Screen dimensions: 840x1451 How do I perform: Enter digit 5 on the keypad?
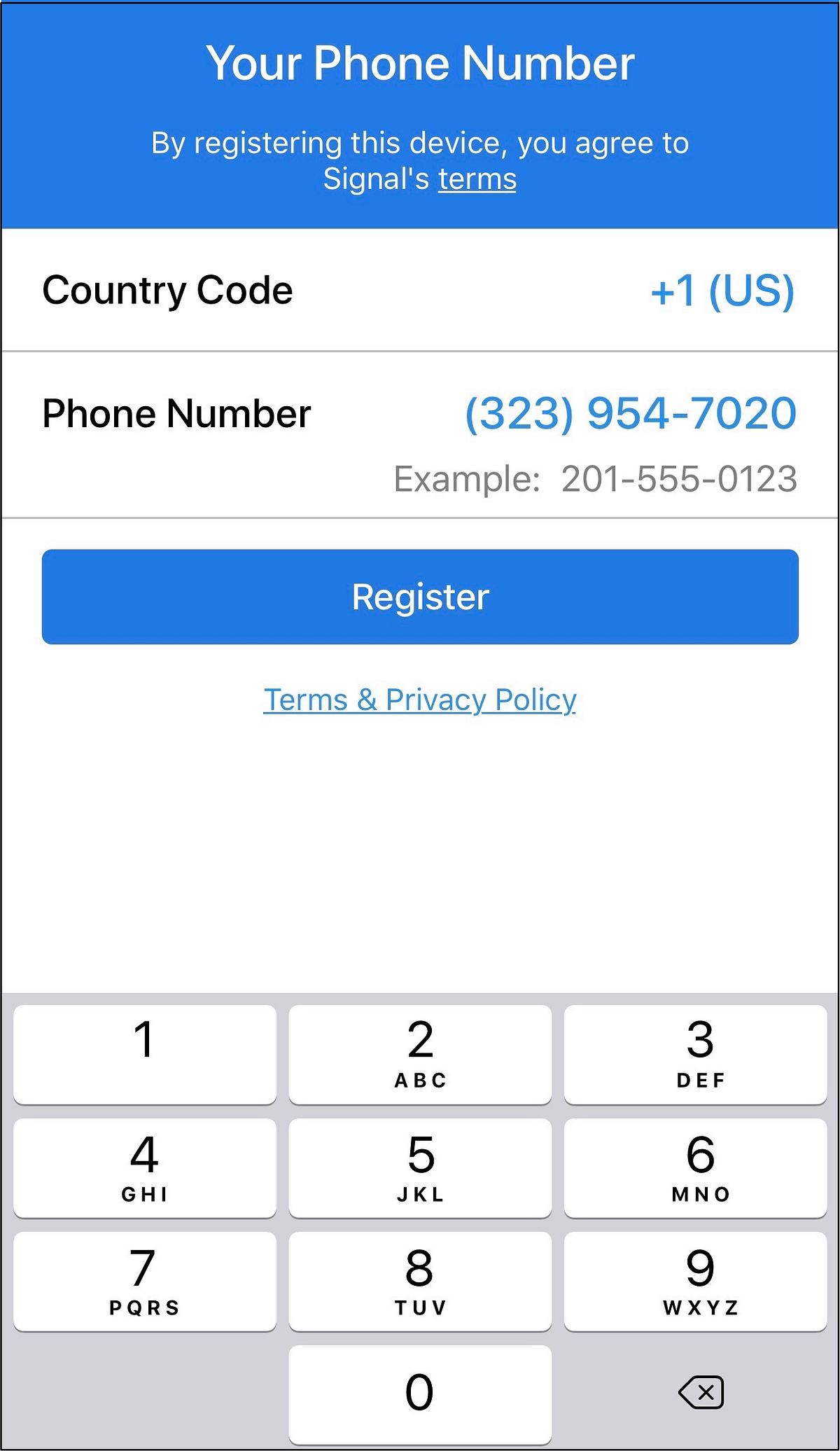pyautogui.click(x=420, y=1167)
